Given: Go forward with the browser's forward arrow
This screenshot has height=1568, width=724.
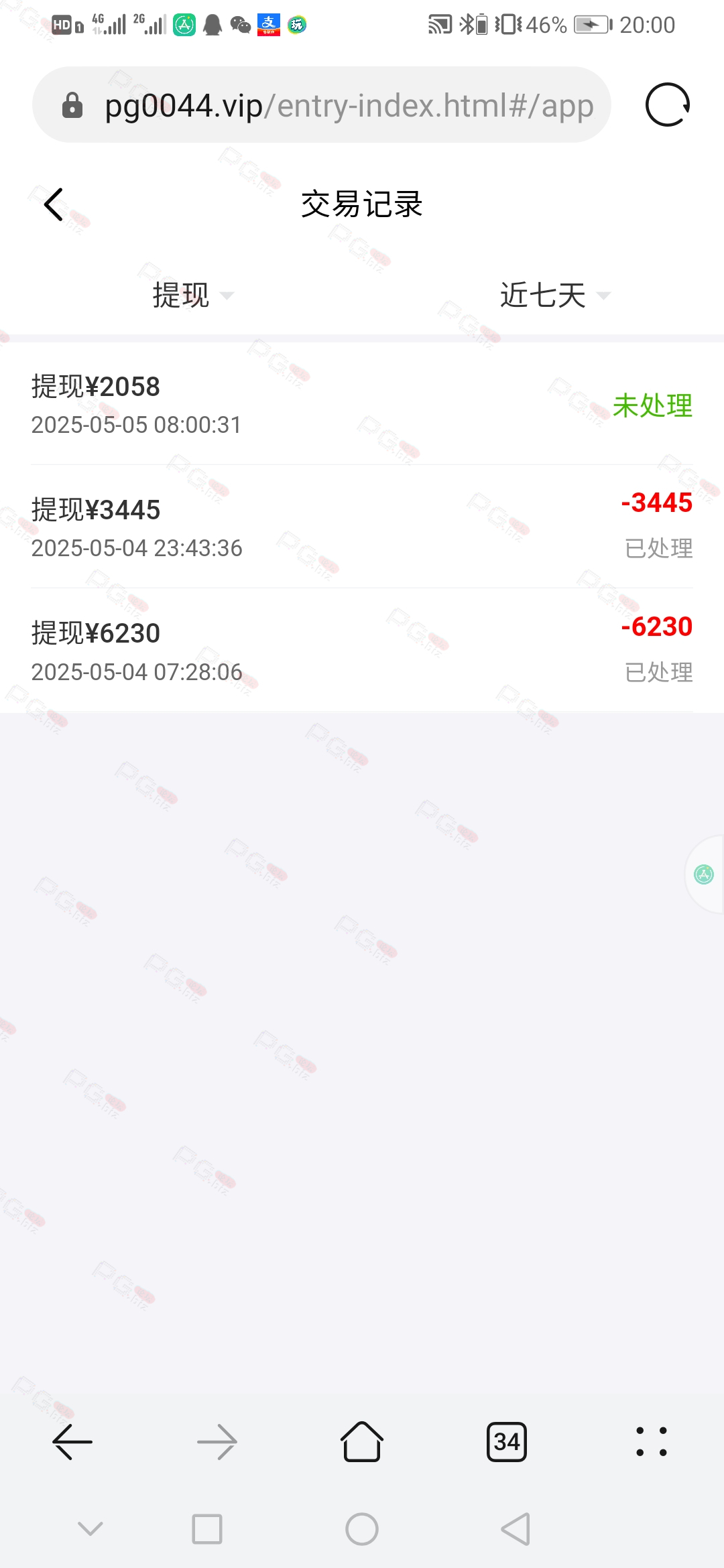Looking at the screenshot, I should 217,1441.
